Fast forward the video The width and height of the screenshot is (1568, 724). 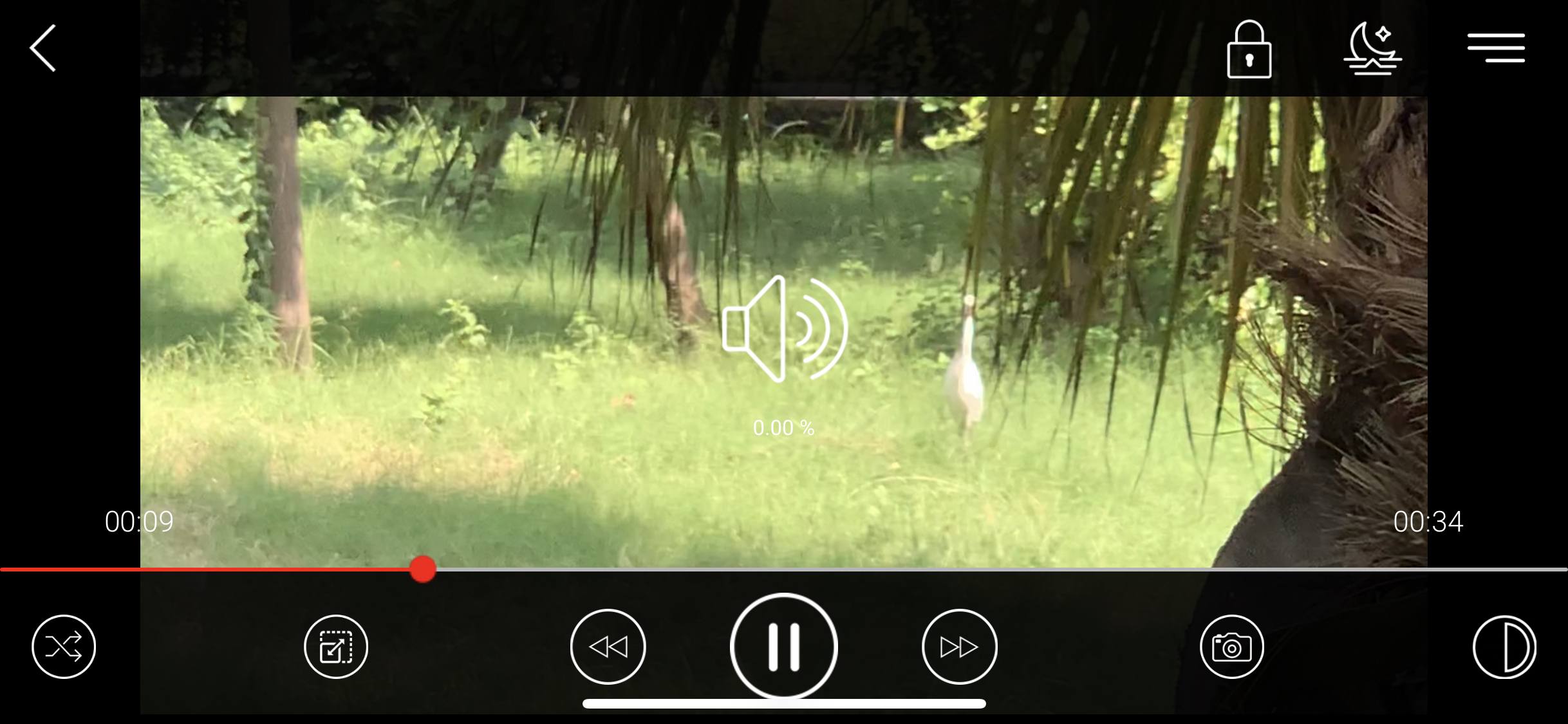(x=959, y=647)
